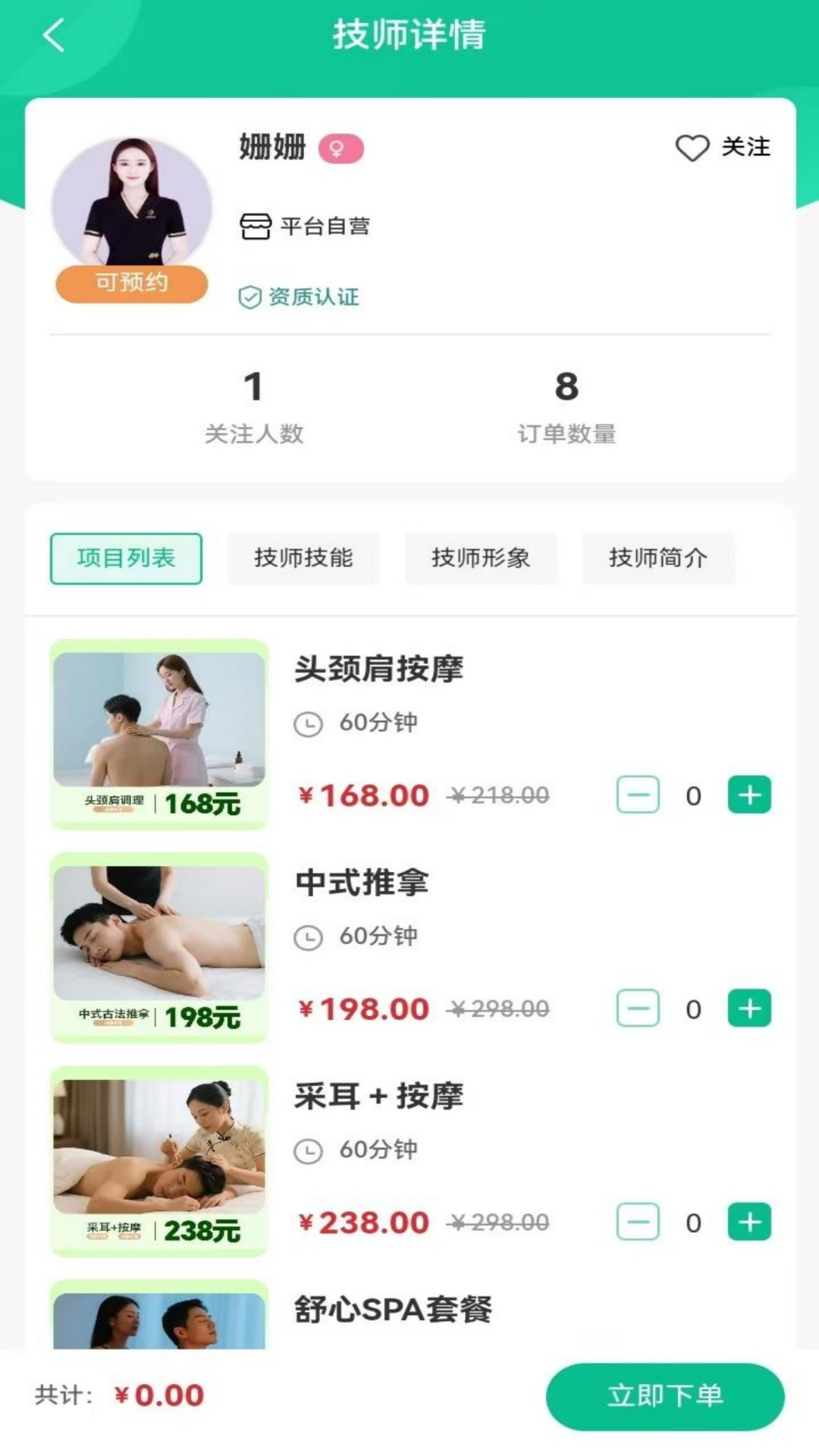Click the clock icon for 中式推拿 service
Image resolution: width=819 pixels, height=1456 pixels.
(x=308, y=937)
